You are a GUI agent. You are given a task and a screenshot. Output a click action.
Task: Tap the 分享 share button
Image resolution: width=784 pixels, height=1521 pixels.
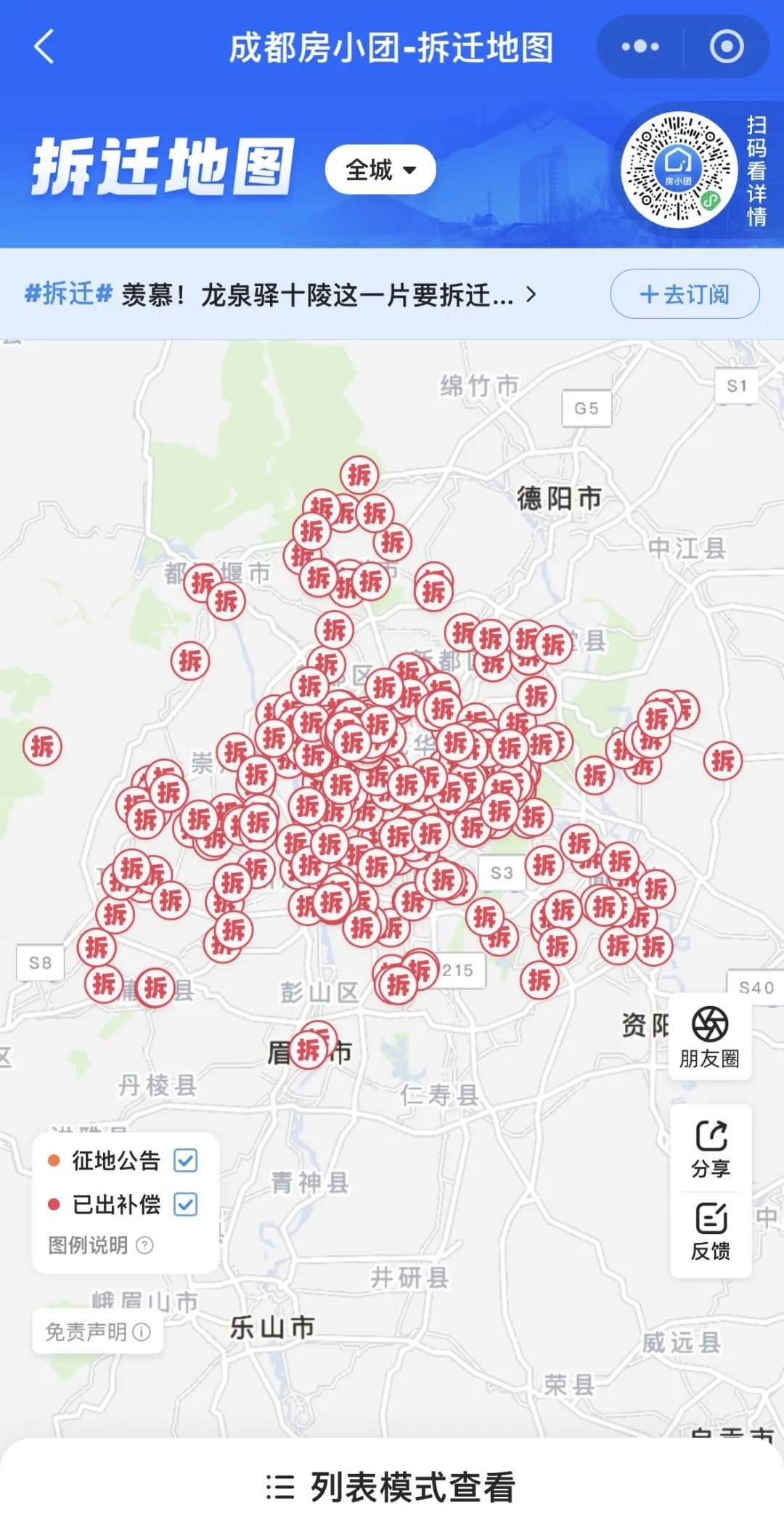coord(711,1148)
